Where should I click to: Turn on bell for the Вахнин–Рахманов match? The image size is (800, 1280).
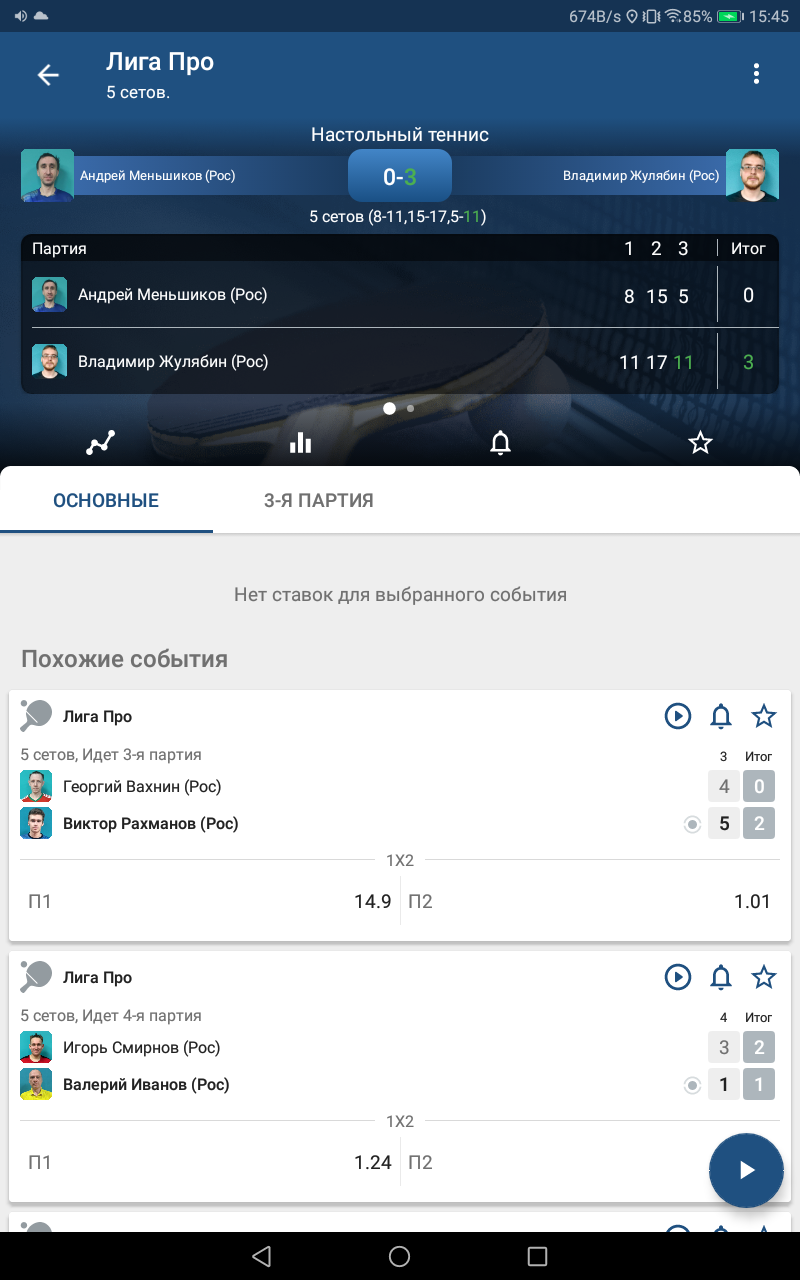[x=721, y=716]
